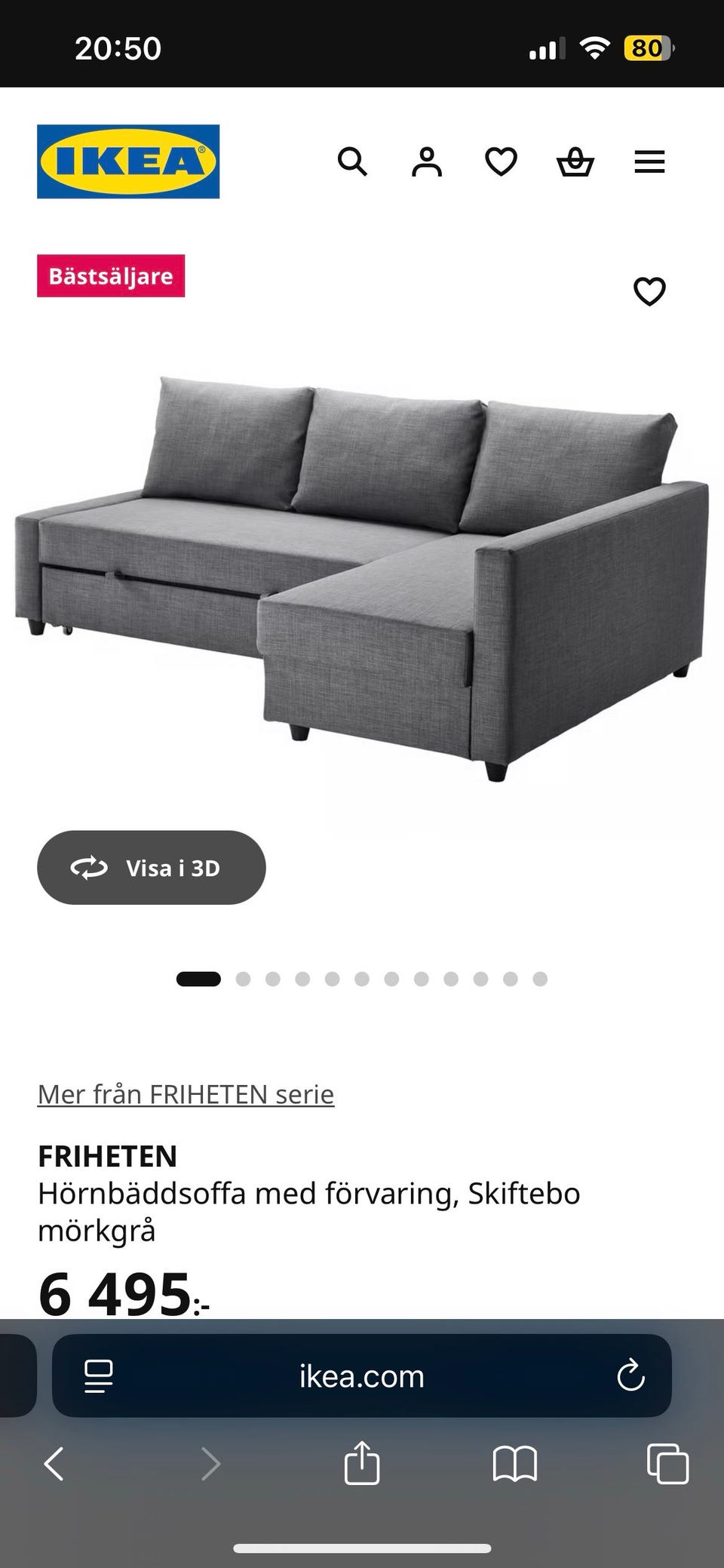Viewport: 724px width, 1568px height.
Task: Open the hamburger navigation menu
Action: click(649, 162)
